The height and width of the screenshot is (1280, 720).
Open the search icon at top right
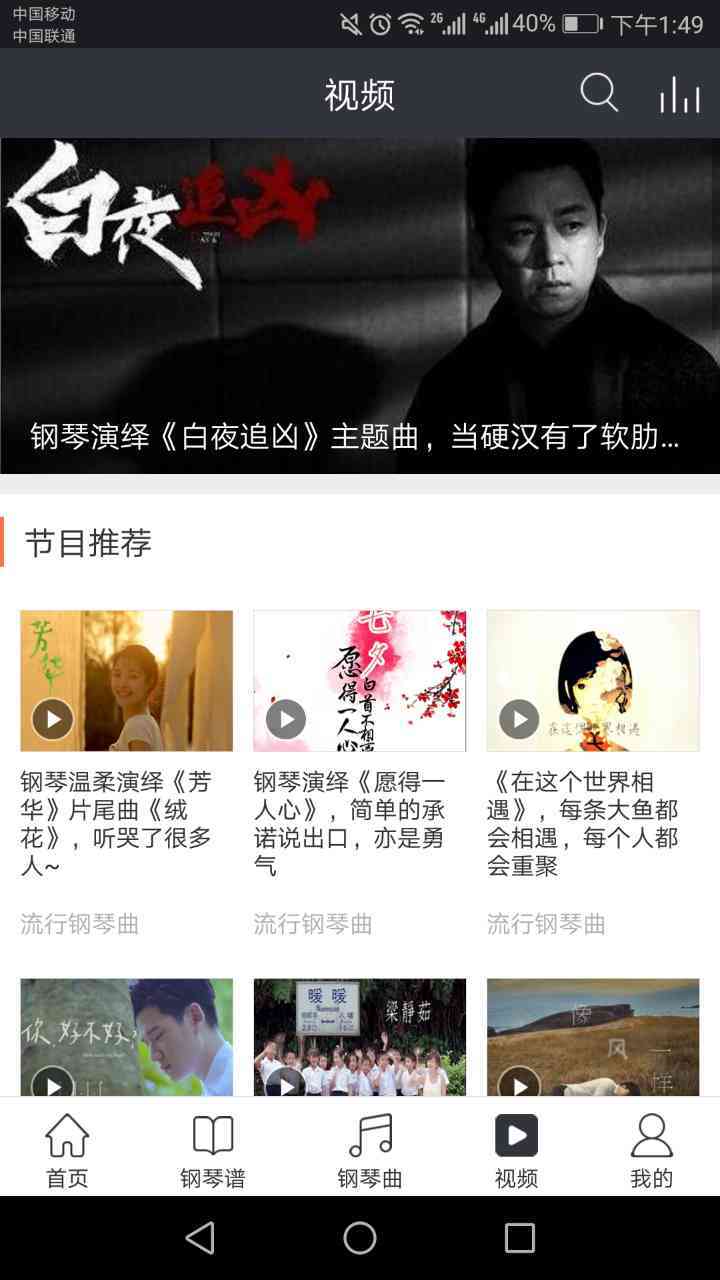[599, 93]
